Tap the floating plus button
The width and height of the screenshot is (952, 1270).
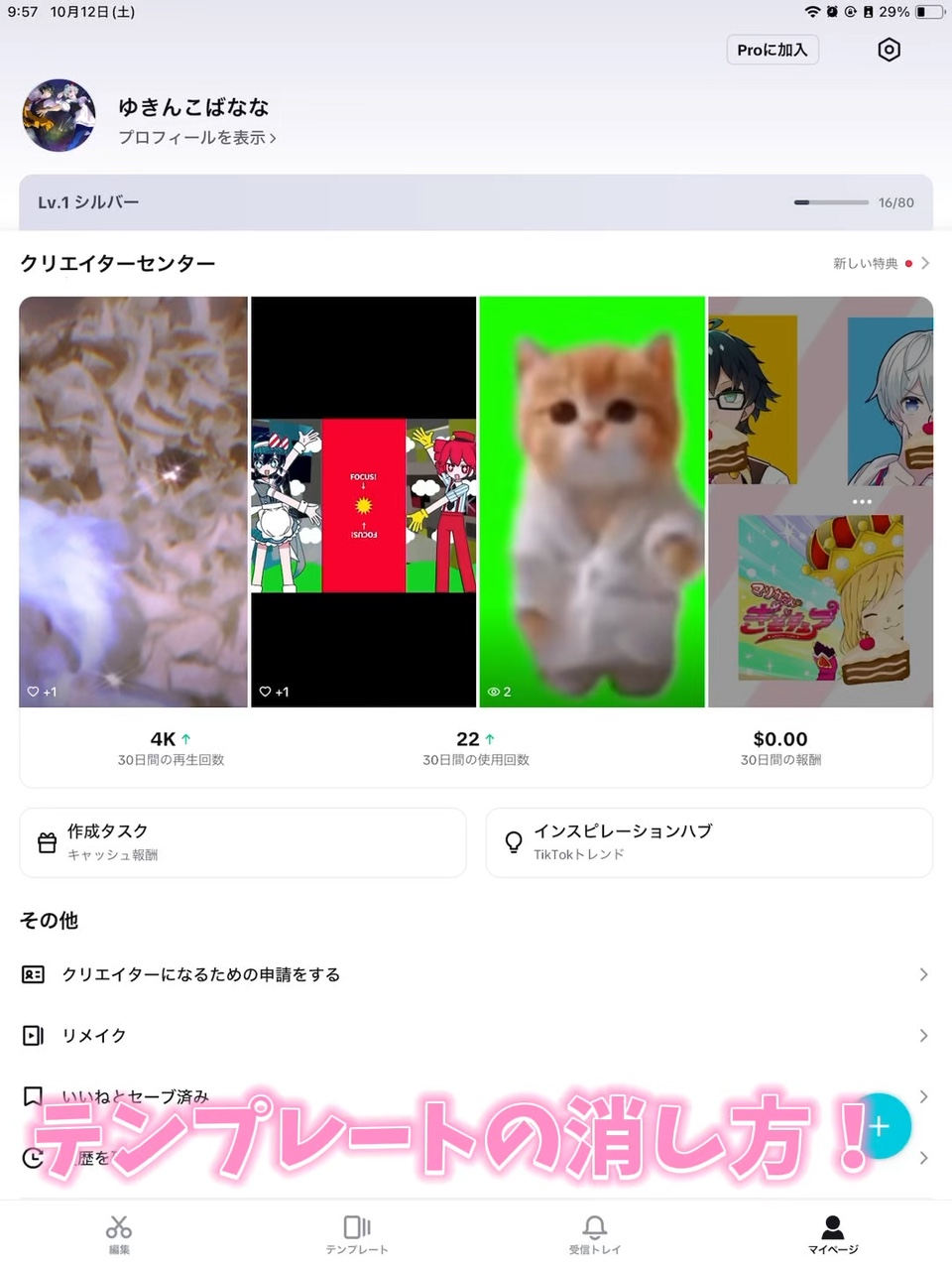pos(878,1126)
